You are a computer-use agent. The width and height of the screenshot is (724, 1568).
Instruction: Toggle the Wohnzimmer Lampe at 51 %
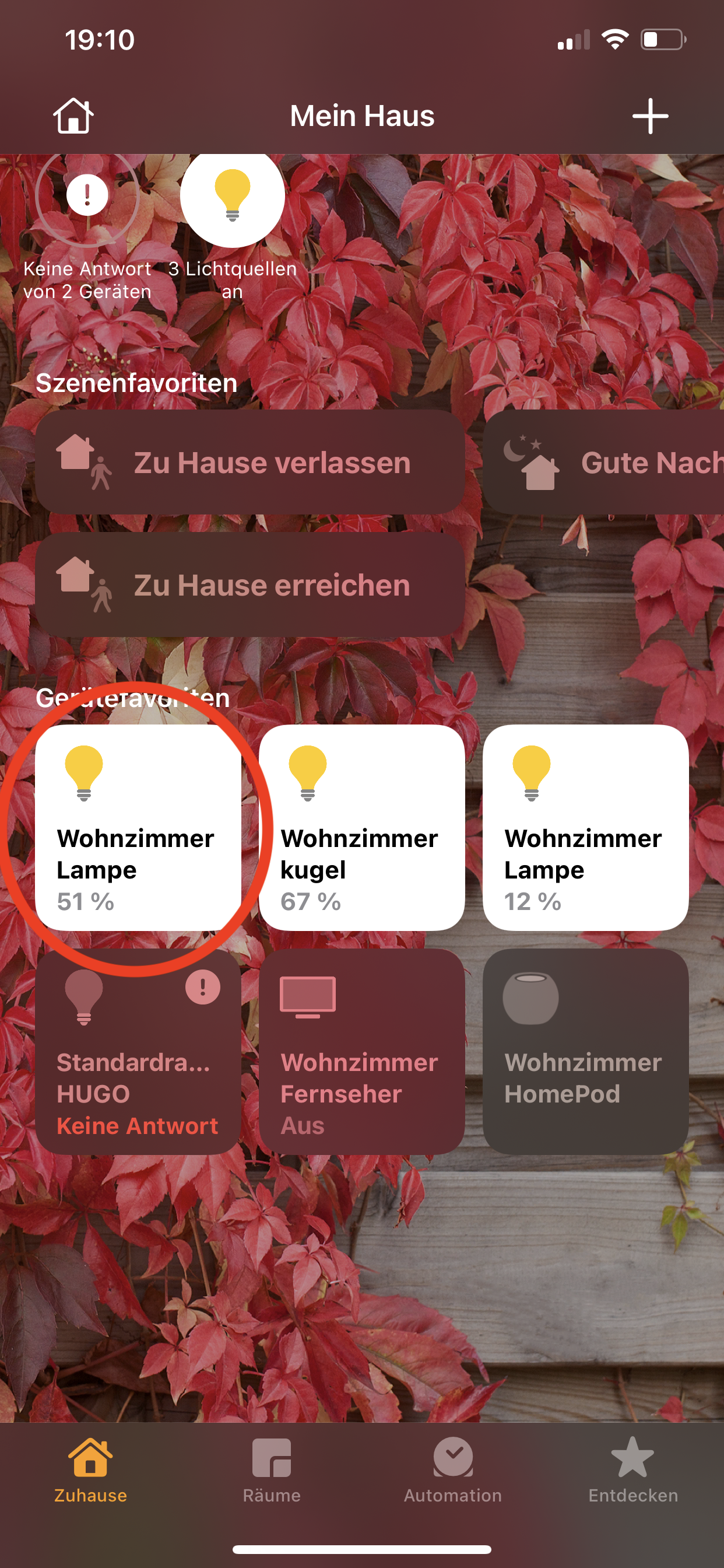click(x=138, y=827)
